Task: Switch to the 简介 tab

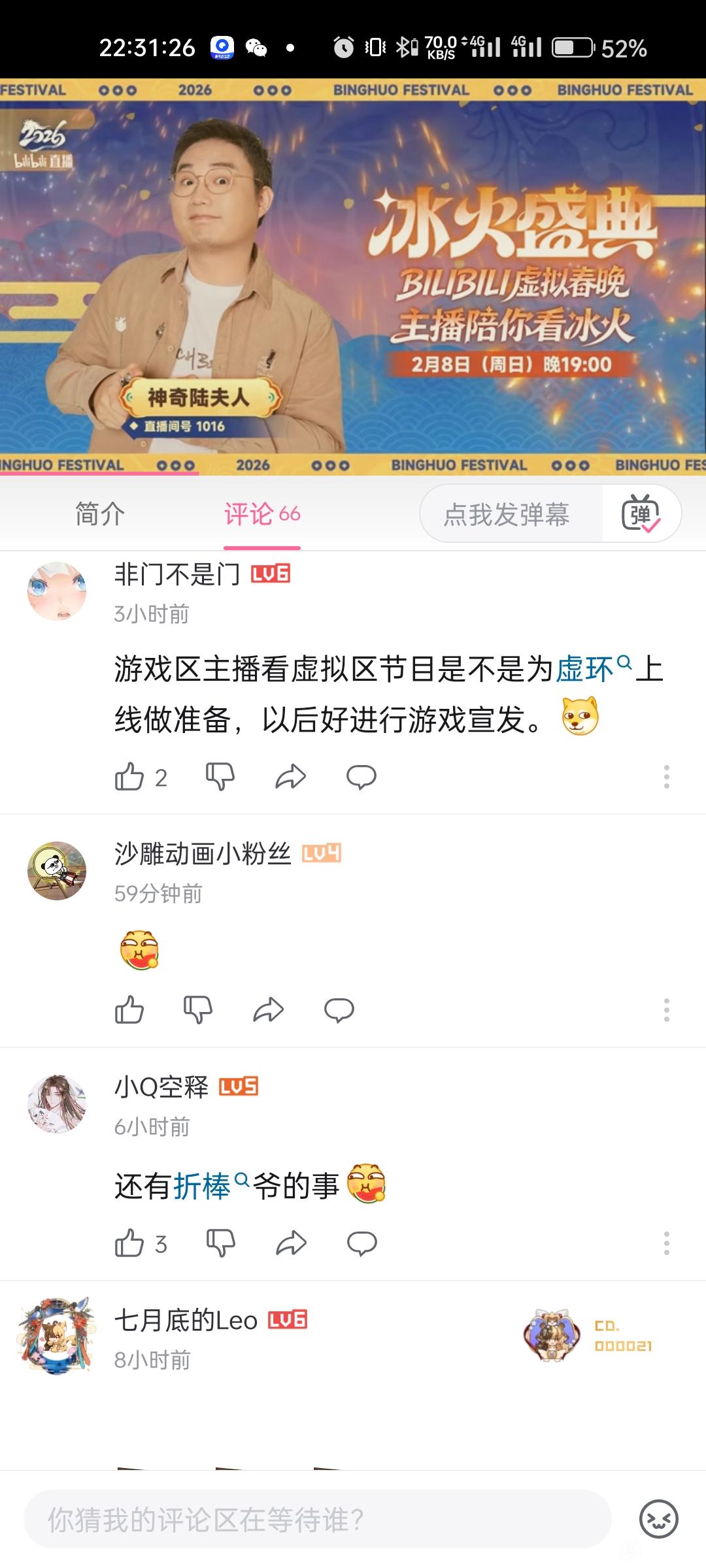Action: pyautogui.click(x=99, y=514)
